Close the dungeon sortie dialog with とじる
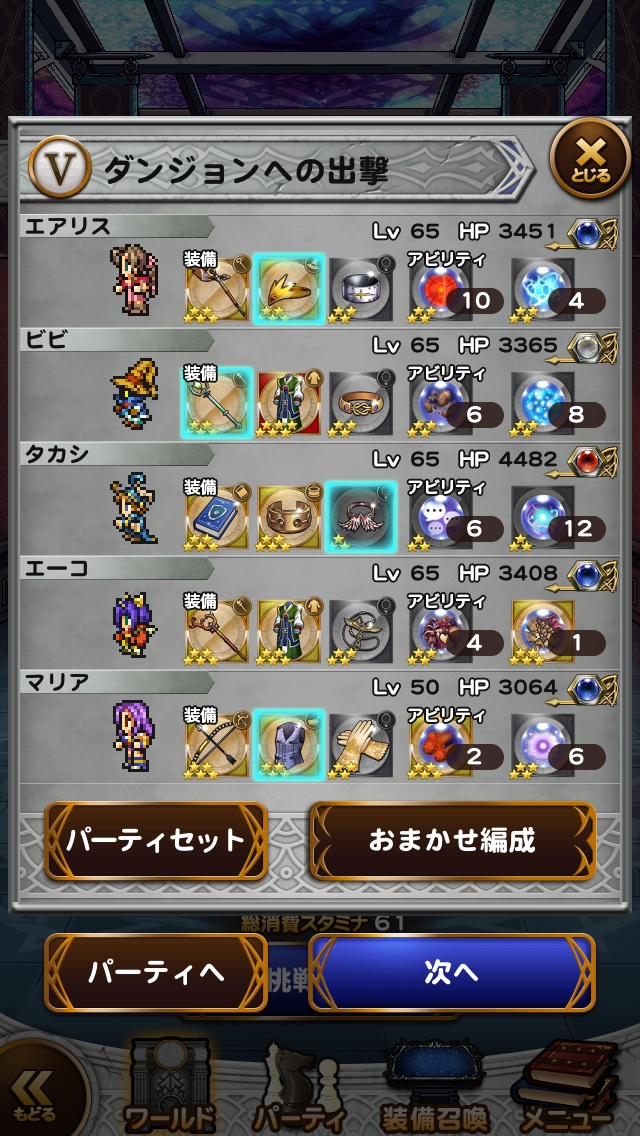Image resolution: width=640 pixels, height=1136 pixels. click(x=591, y=157)
